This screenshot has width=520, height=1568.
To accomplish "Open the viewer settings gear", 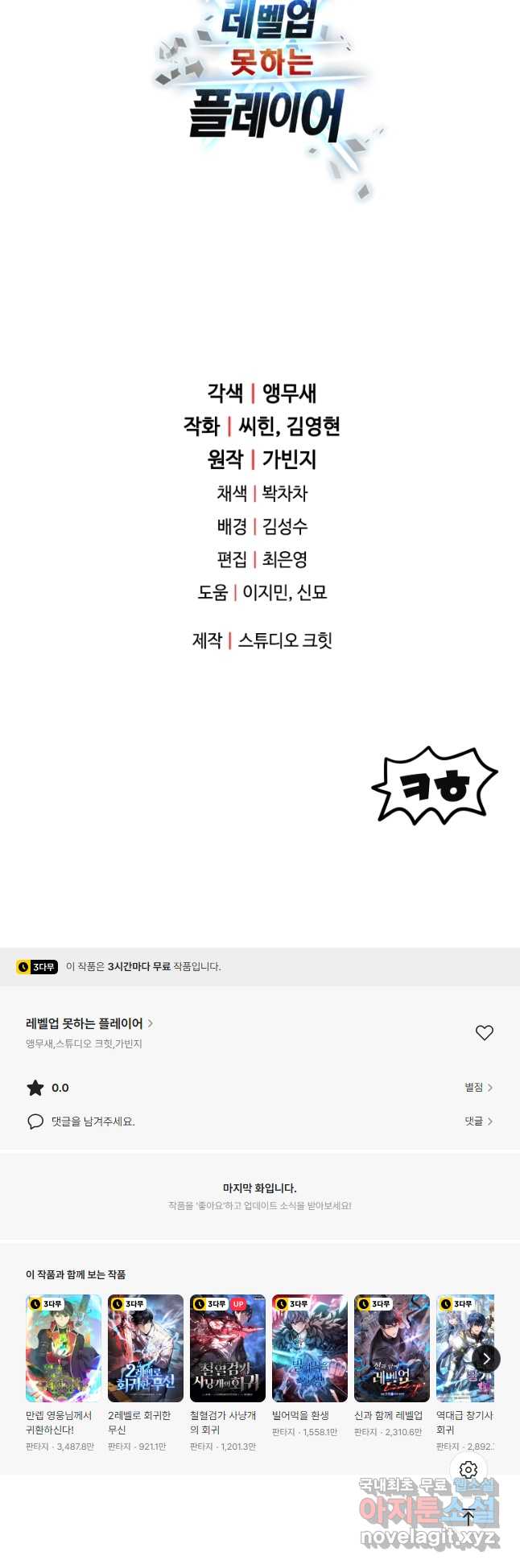I will point(468,1470).
